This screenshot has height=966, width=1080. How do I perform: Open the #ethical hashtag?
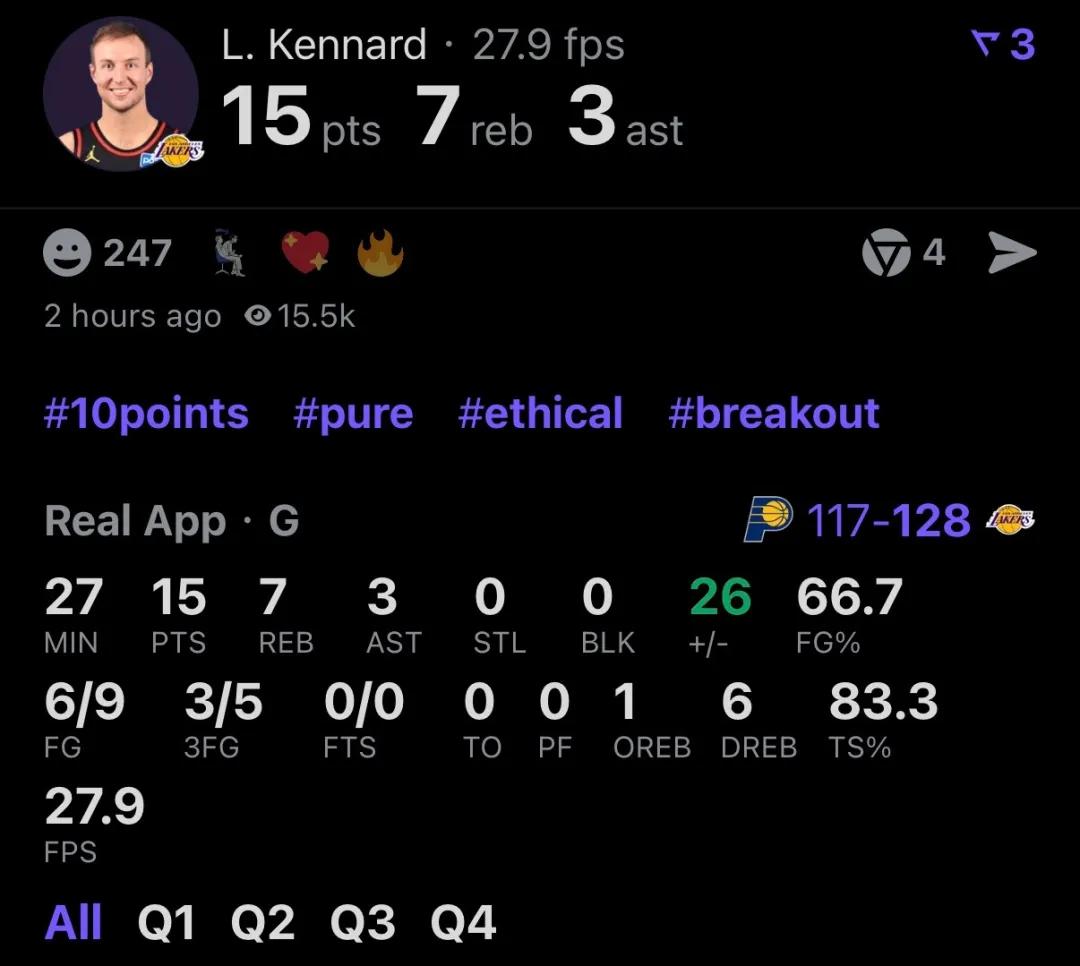click(x=540, y=413)
